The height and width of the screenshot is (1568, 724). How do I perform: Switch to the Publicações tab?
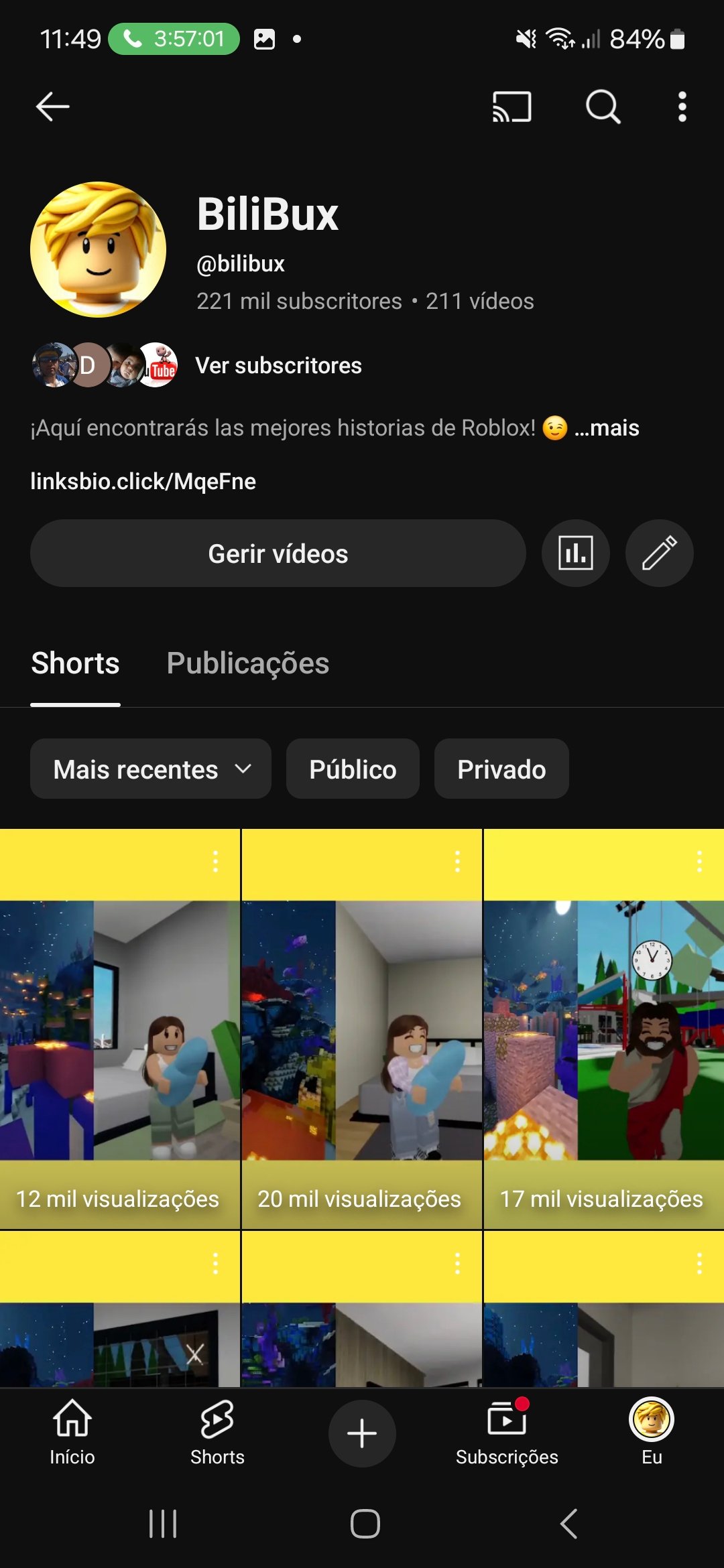tap(247, 663)
